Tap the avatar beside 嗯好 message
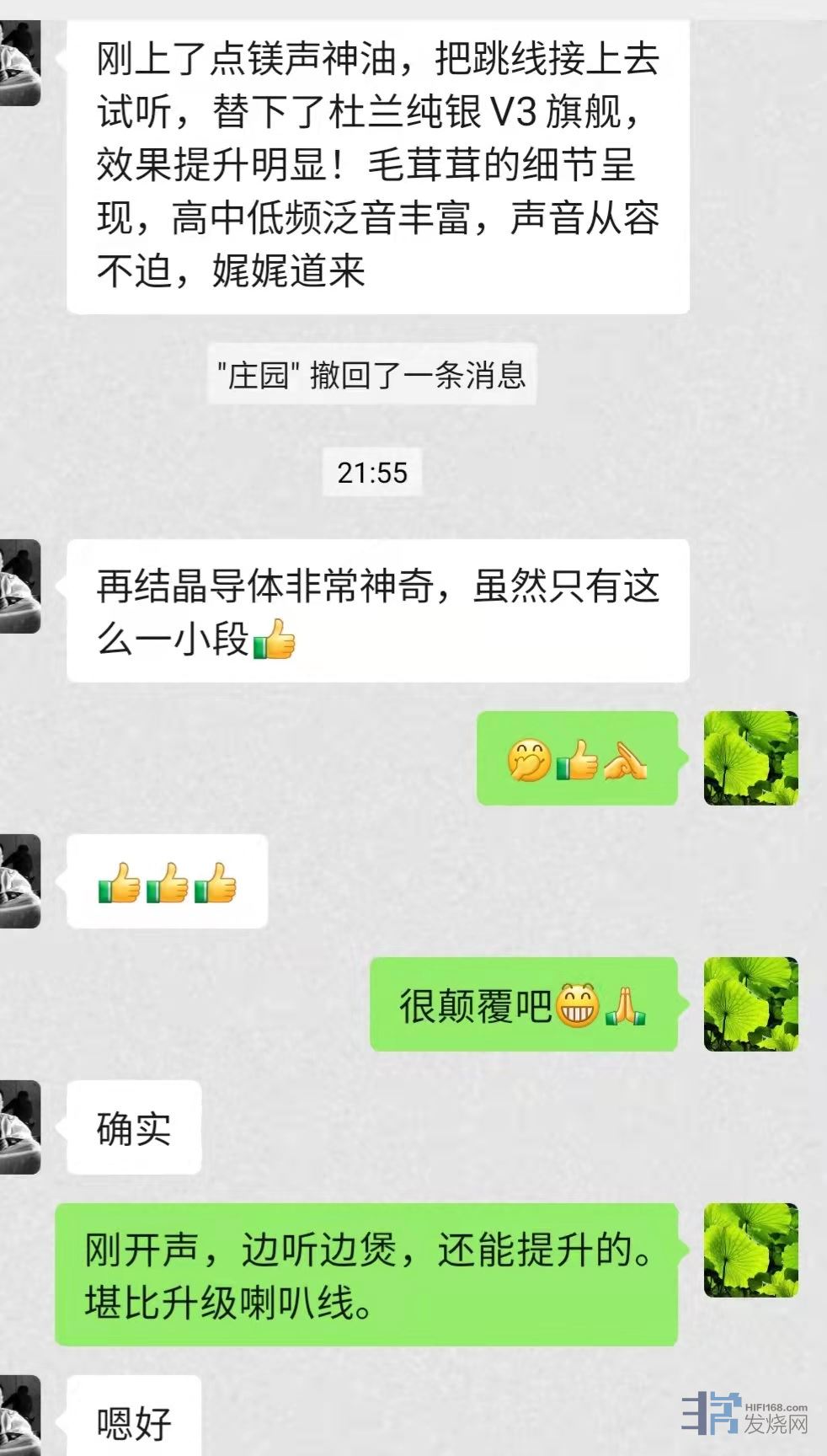This screenshot has width=827, height=1456. 19,1417
